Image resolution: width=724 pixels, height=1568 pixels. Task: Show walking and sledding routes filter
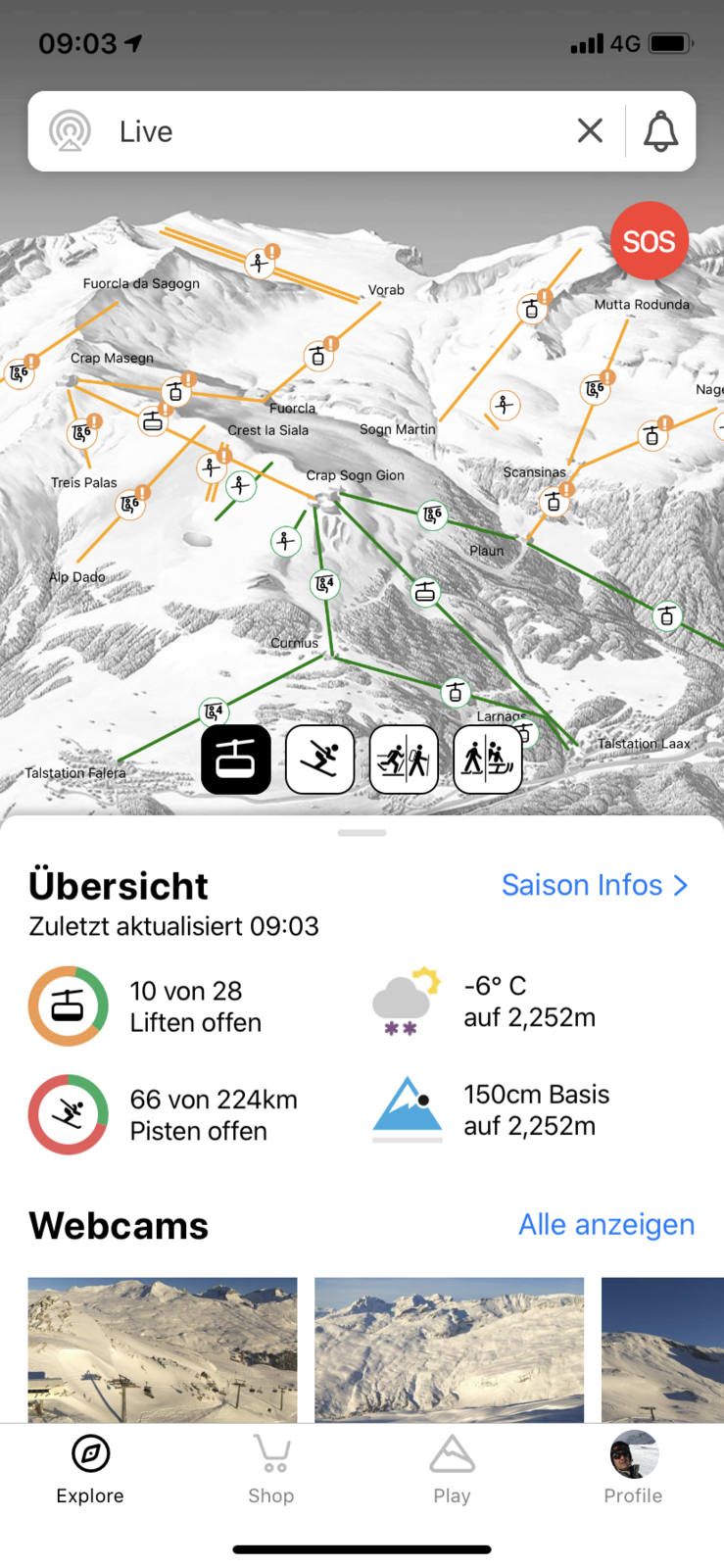(x=488, y=759)
